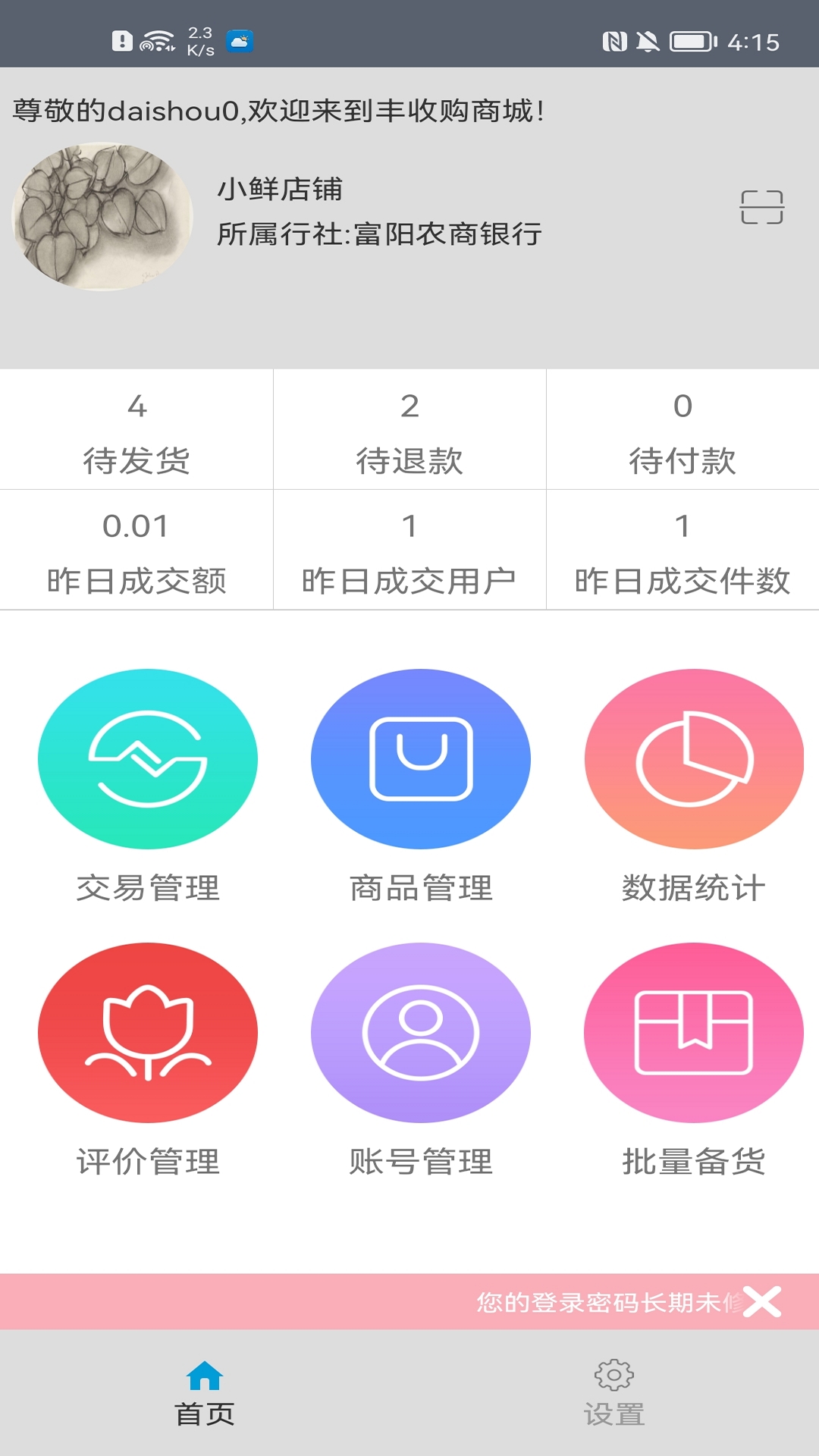Switch to the 设置 tab
Screen dimensions: 819x1456
614,1393
